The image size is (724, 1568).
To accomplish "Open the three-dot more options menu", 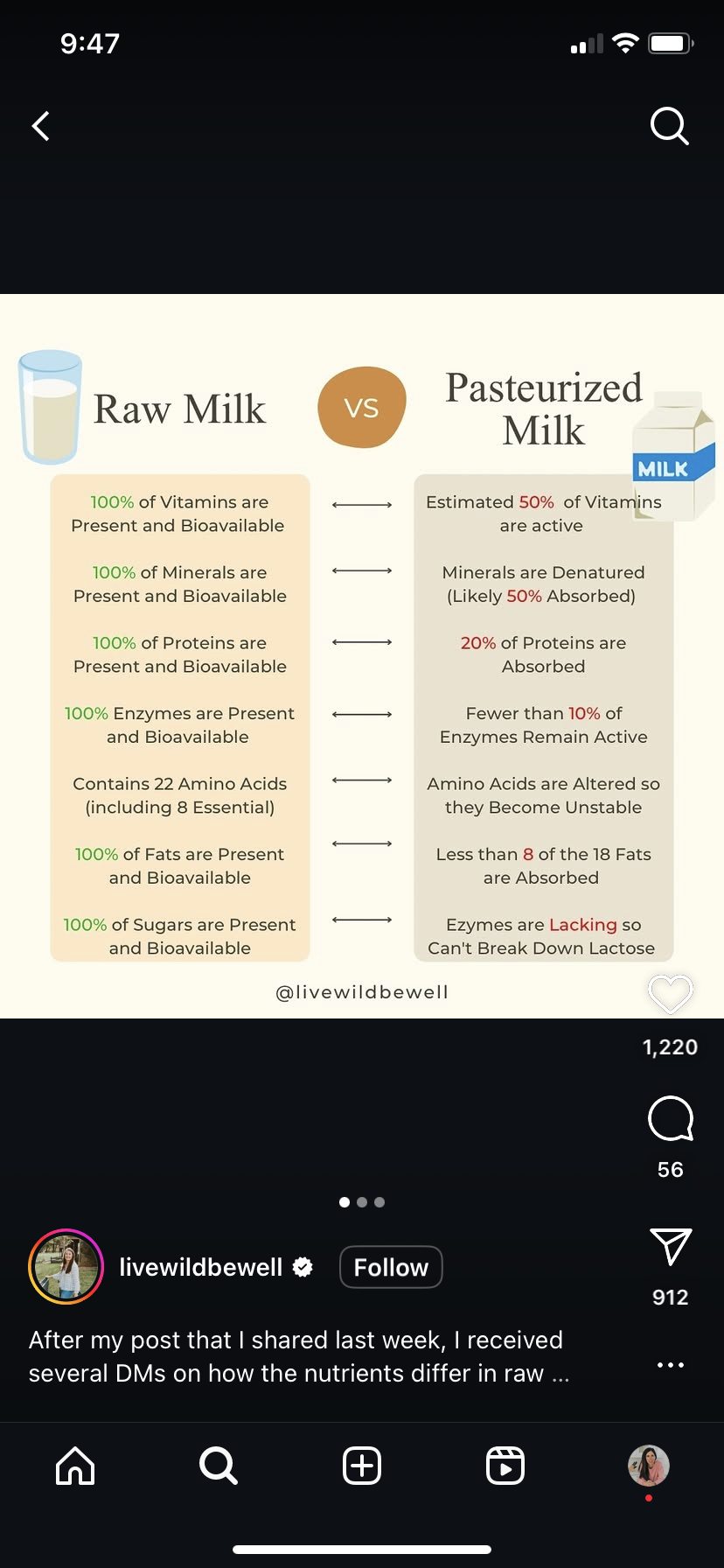I will pos(671,1365).
